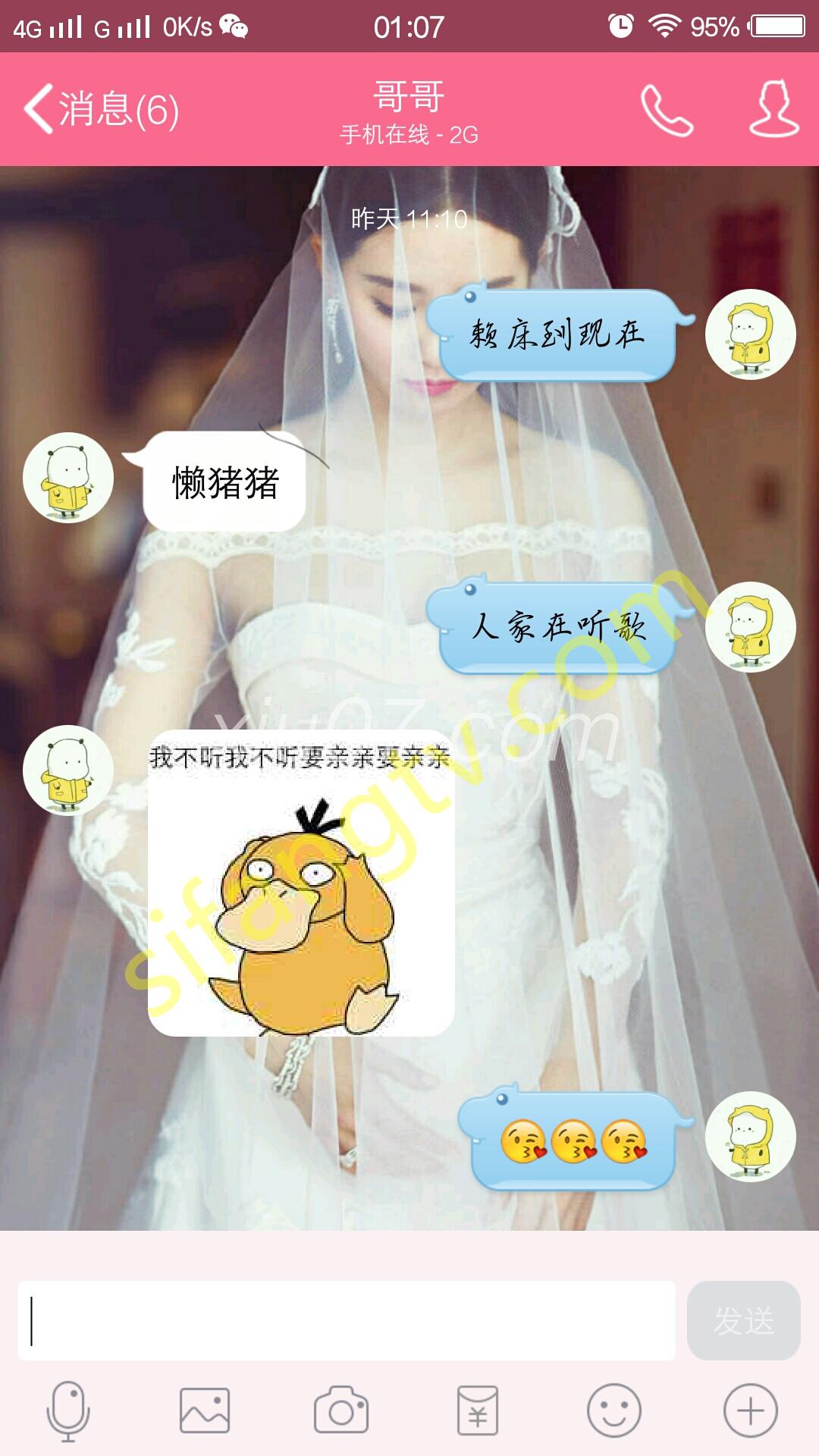Viewport: 819px width, 1456px height.
Task: Start a voice call with 哥哥
Action: tap(667, 110)
